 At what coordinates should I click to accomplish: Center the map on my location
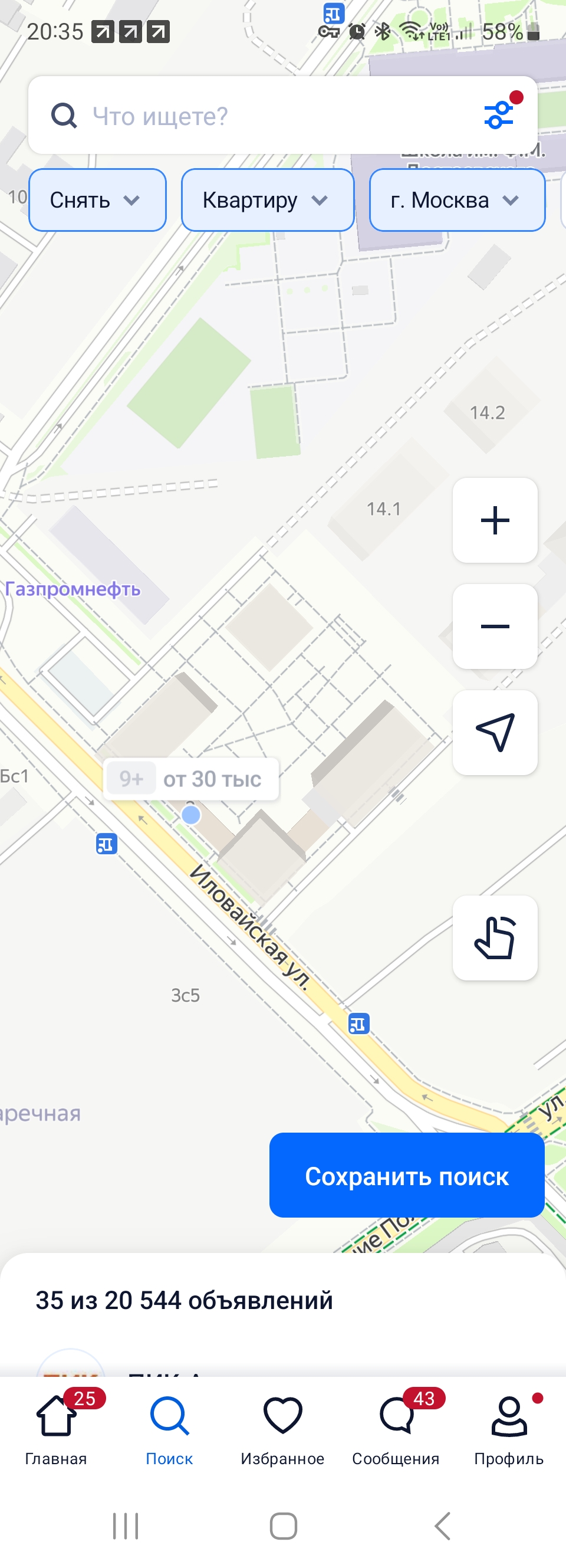coord(495,732)
